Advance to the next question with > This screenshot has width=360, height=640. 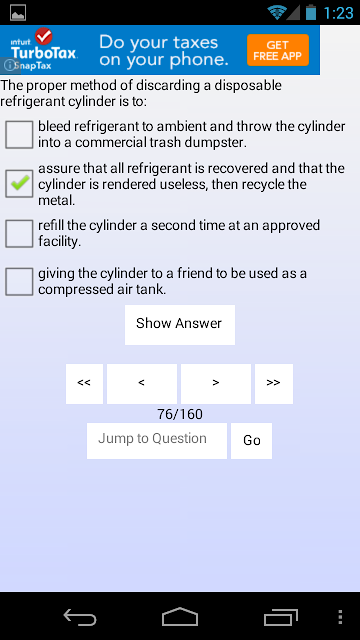pyautogui.click(x=216, y=384)
